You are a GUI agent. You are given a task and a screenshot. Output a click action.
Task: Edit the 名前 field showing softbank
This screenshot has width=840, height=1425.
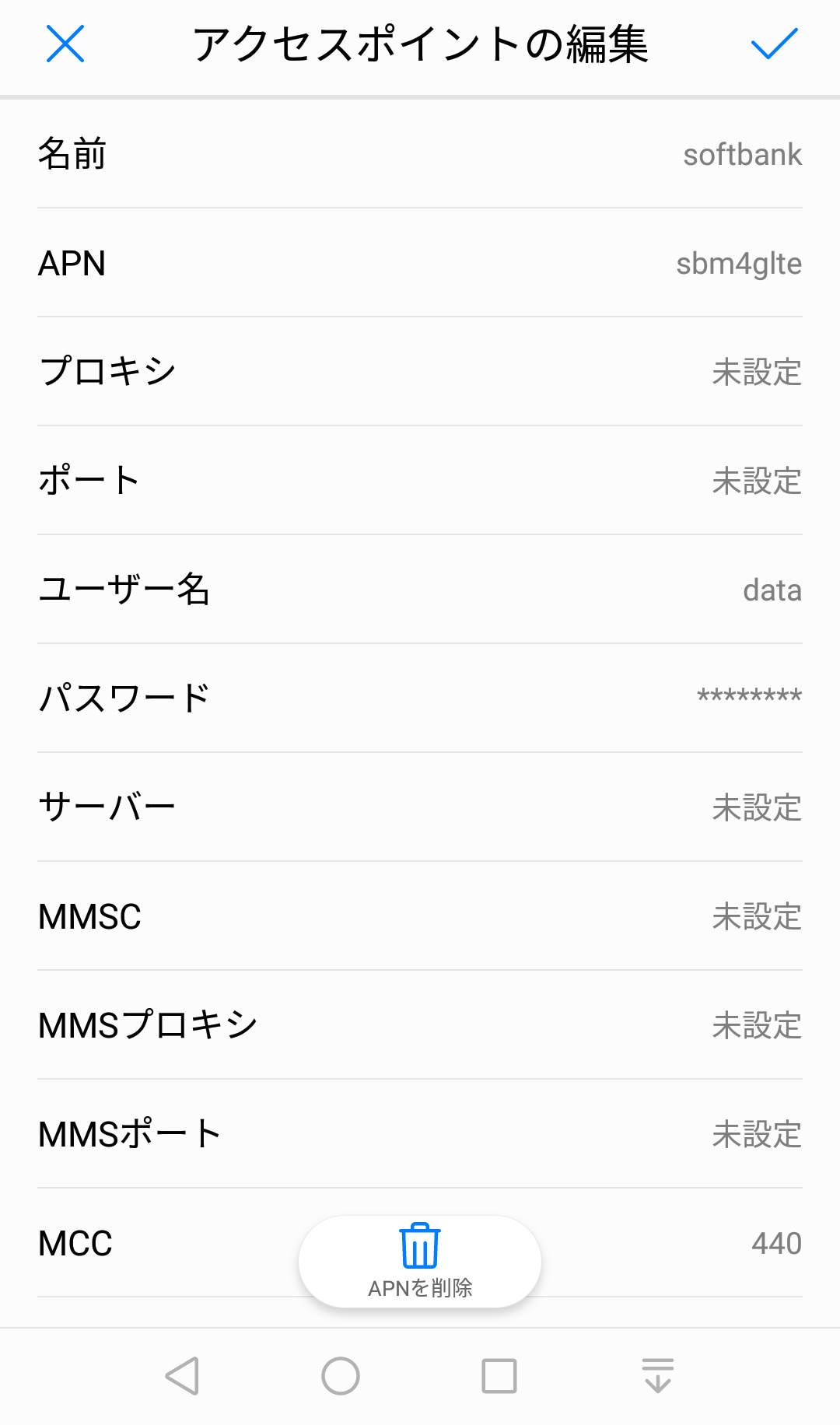coord(420,154)
